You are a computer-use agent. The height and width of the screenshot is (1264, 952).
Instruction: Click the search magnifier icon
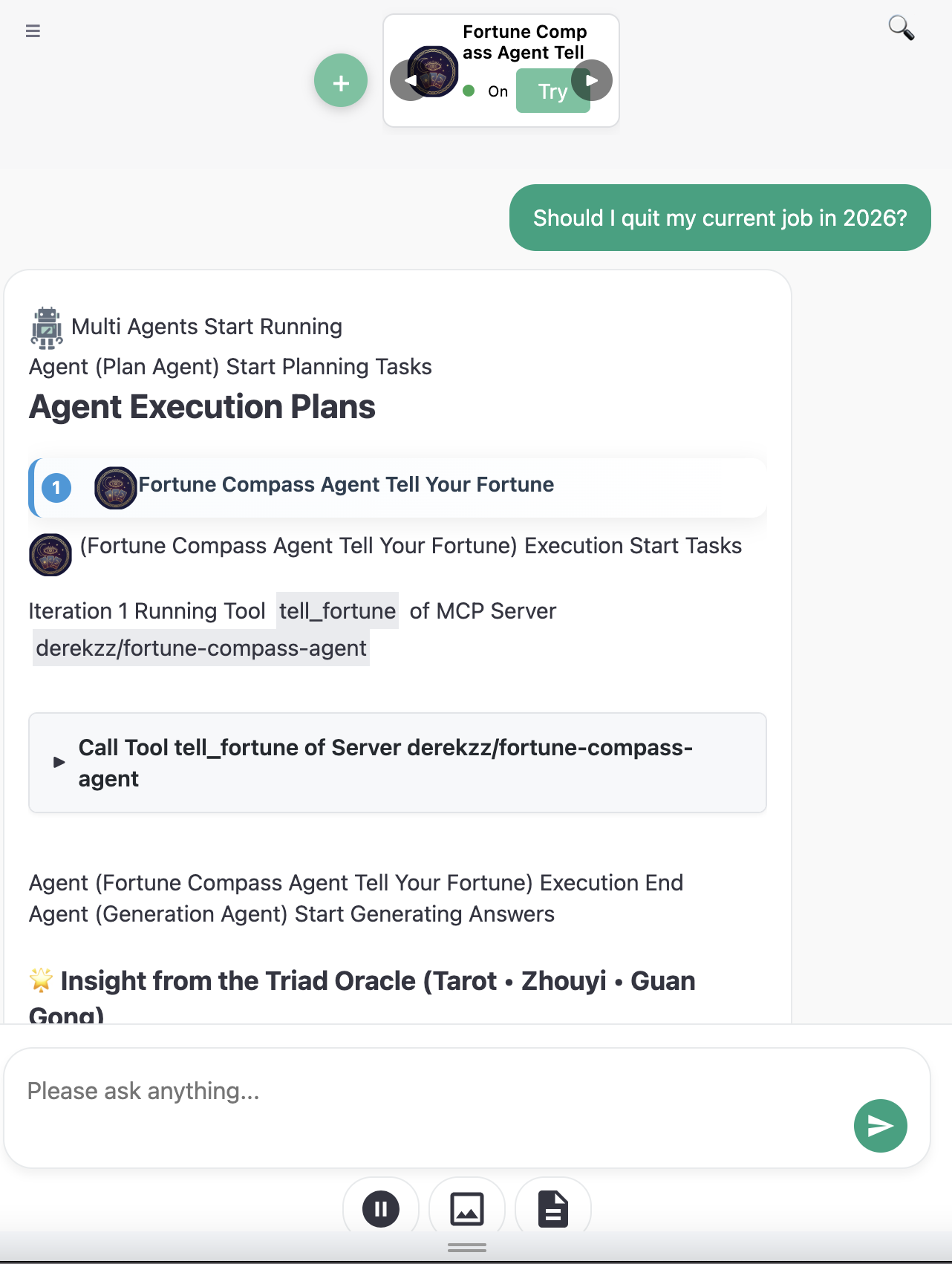(900, 28)
